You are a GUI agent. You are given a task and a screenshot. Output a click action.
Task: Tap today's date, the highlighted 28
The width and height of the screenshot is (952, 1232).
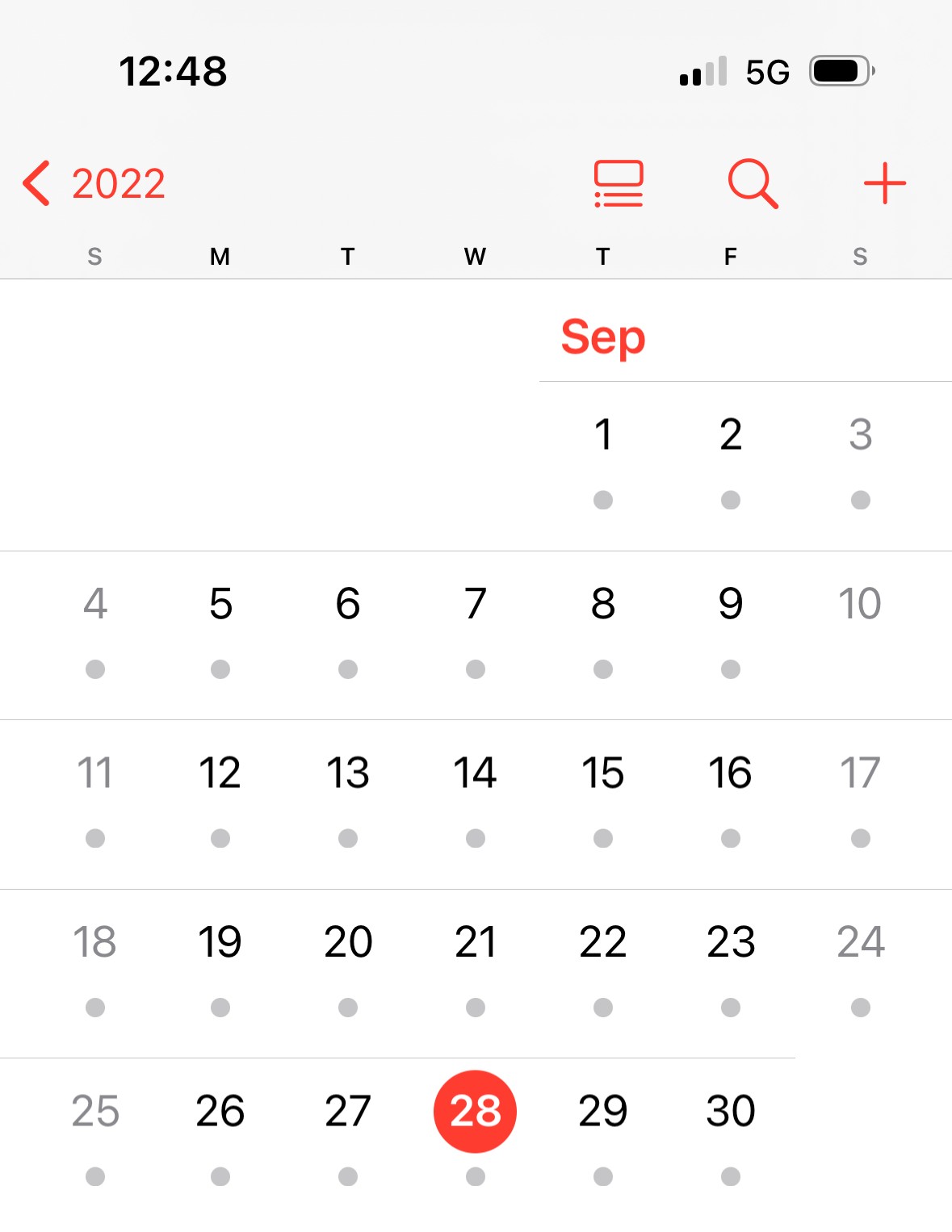(476, 1111)
